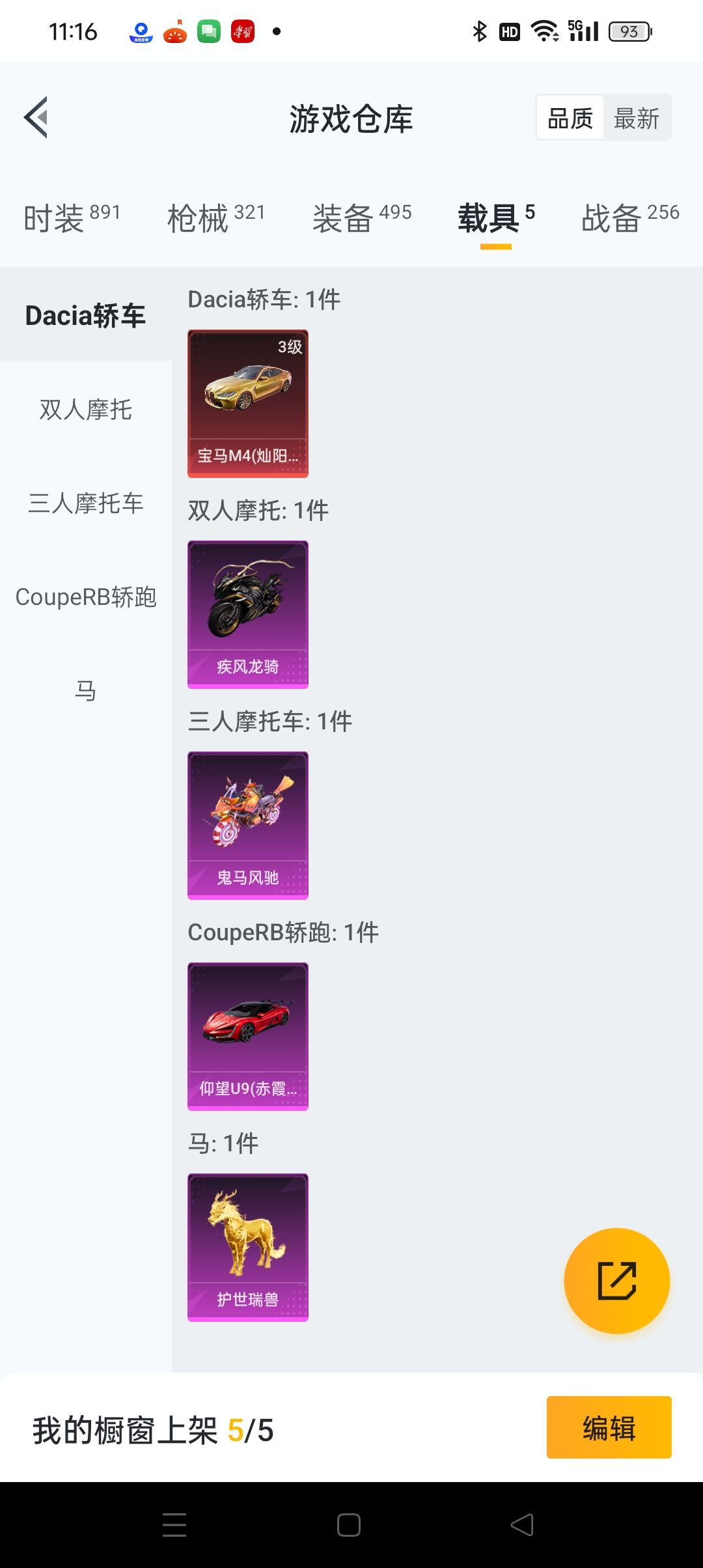Open the 宝马M4 car item
The height and width of the screenshot is (1568, 703).
[x=248, y=403]
